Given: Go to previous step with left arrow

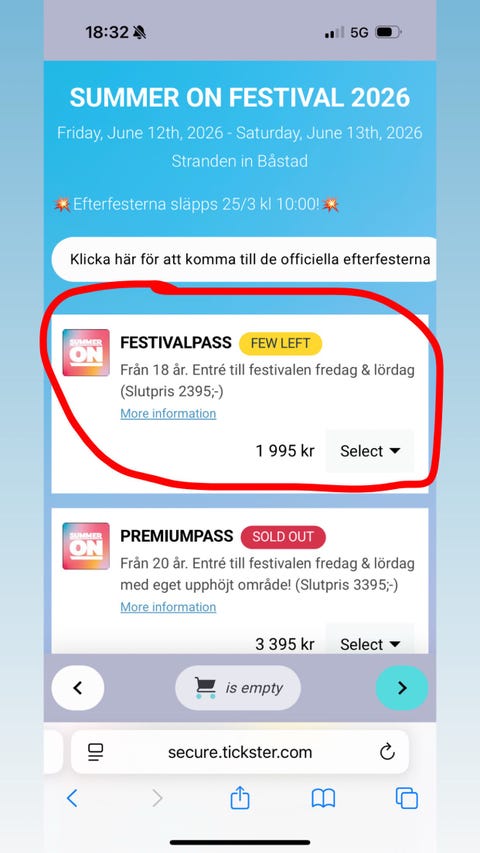Looking at the screenshot, I should click(78, 688).
